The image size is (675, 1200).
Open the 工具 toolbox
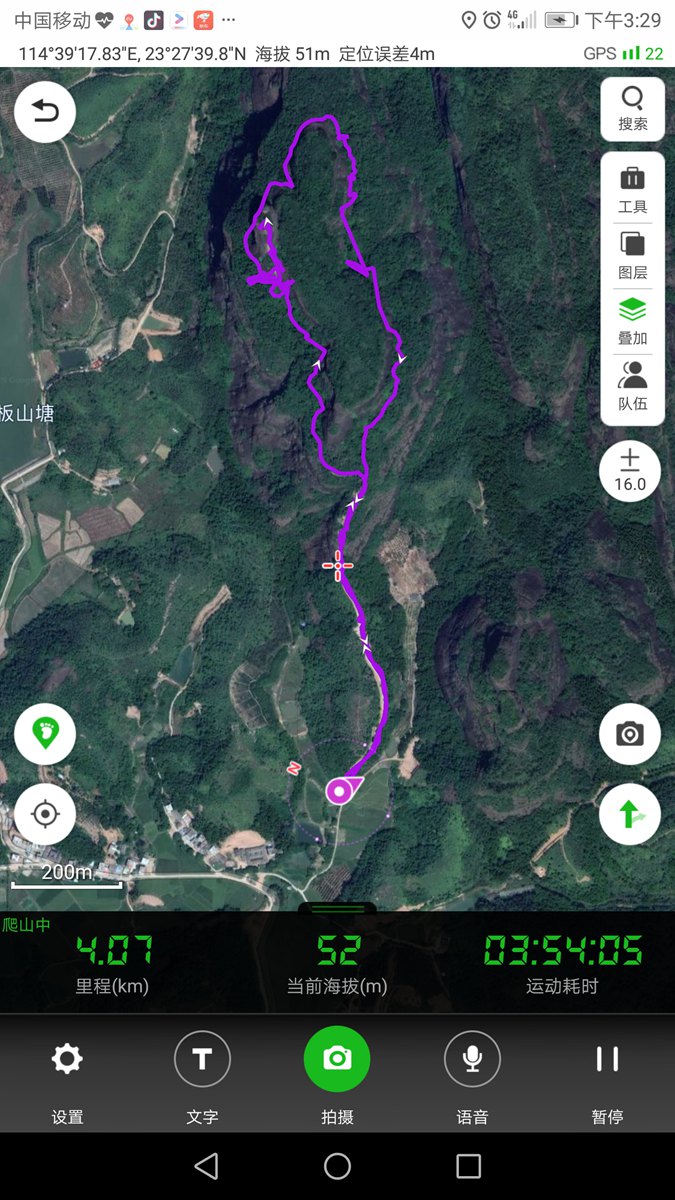632,190
